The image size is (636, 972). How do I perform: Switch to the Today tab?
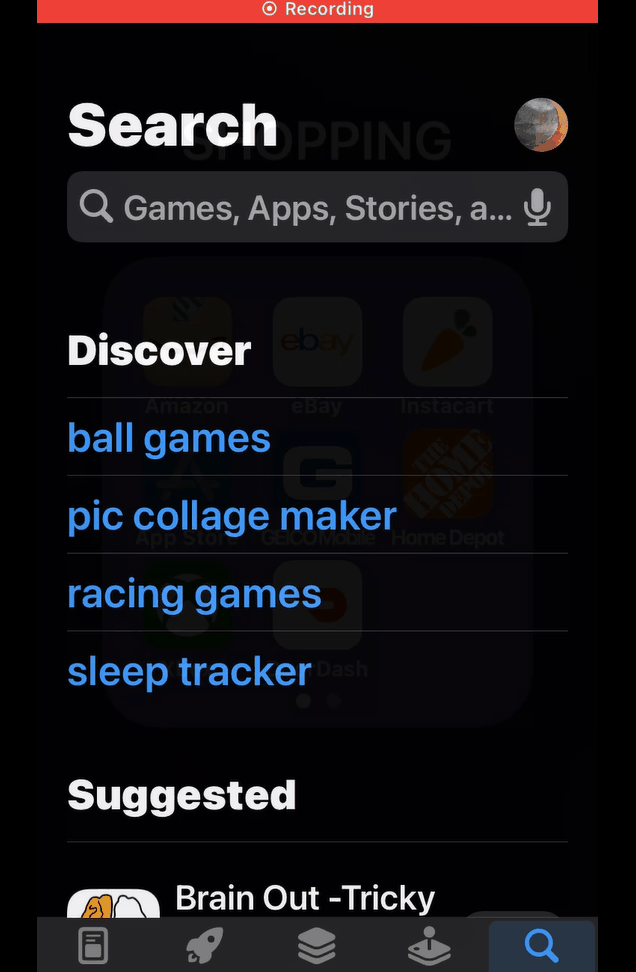[x=93, y=945]
